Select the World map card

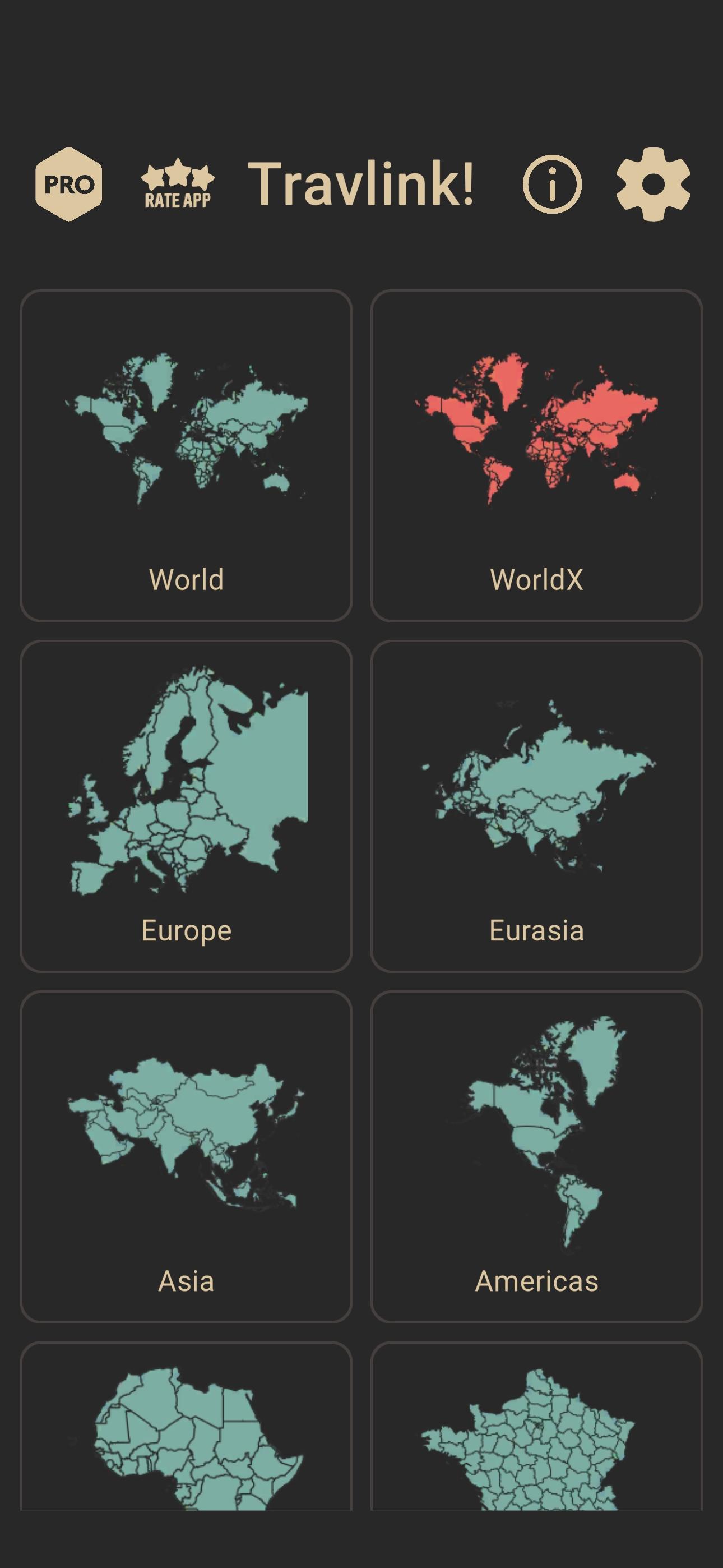pyautogui.click(x=186, y=456)
